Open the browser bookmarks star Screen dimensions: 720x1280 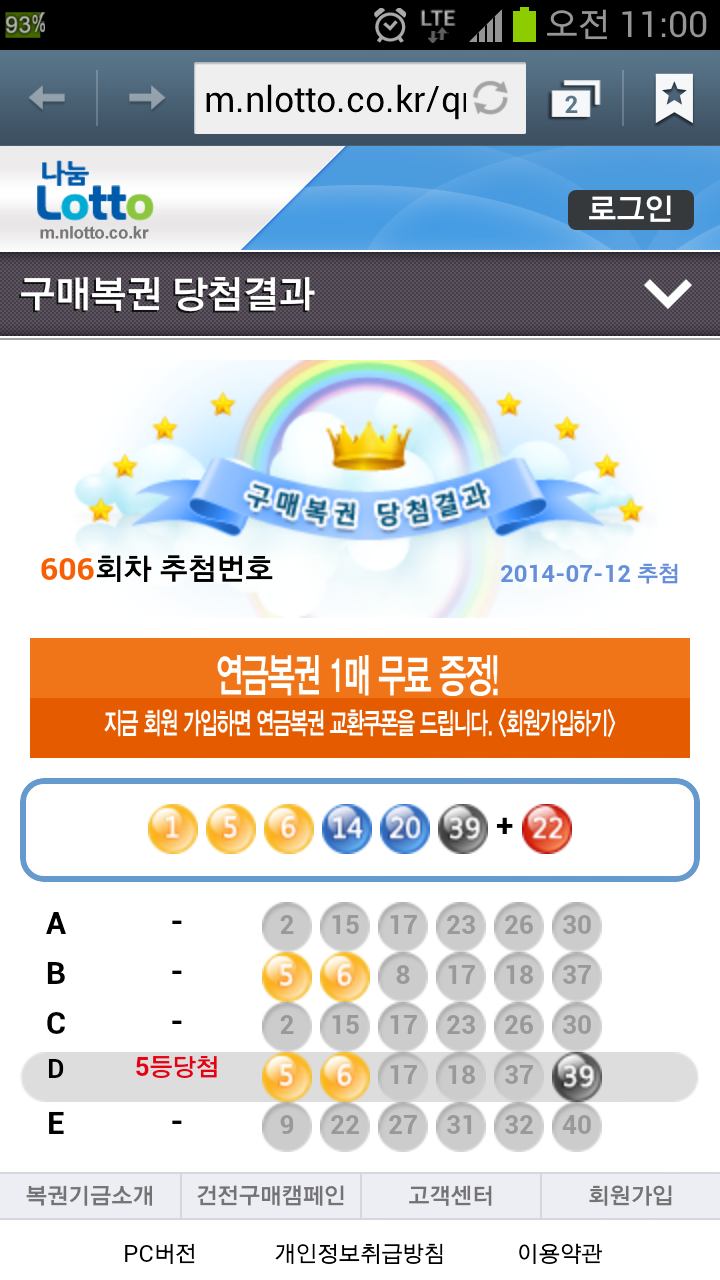674,98
